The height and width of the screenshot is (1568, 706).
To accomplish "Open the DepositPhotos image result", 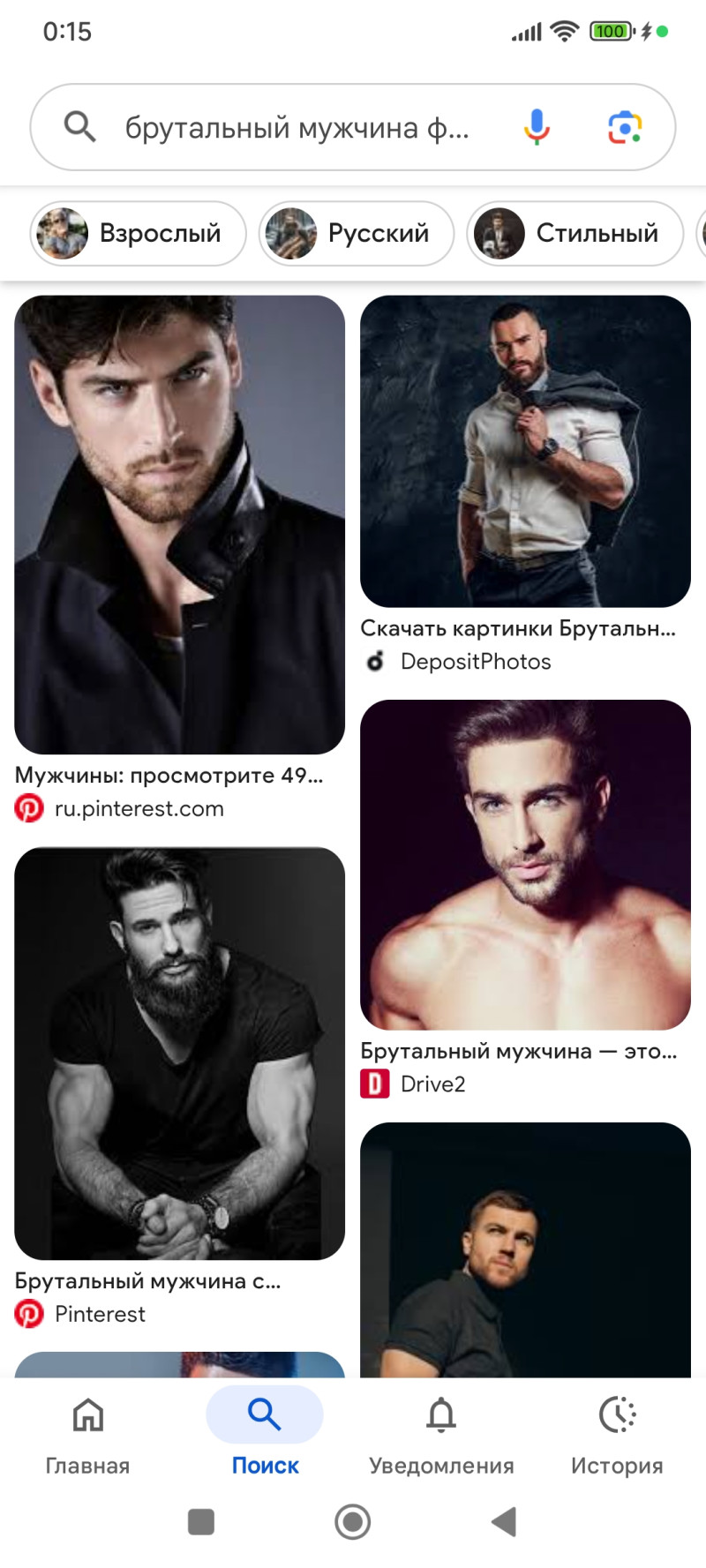I will point(525,451).
